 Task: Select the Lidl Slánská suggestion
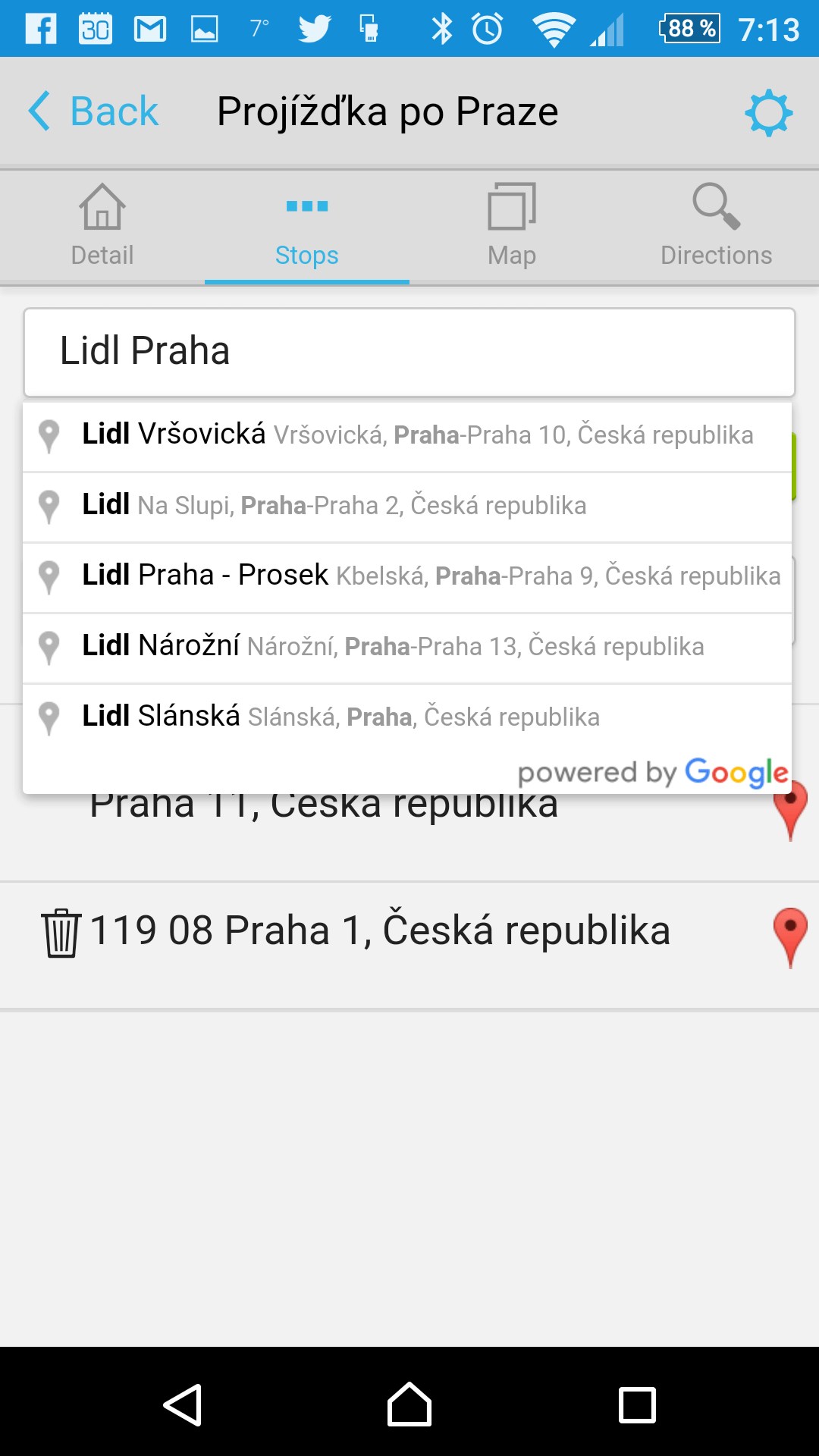(407, 717)
